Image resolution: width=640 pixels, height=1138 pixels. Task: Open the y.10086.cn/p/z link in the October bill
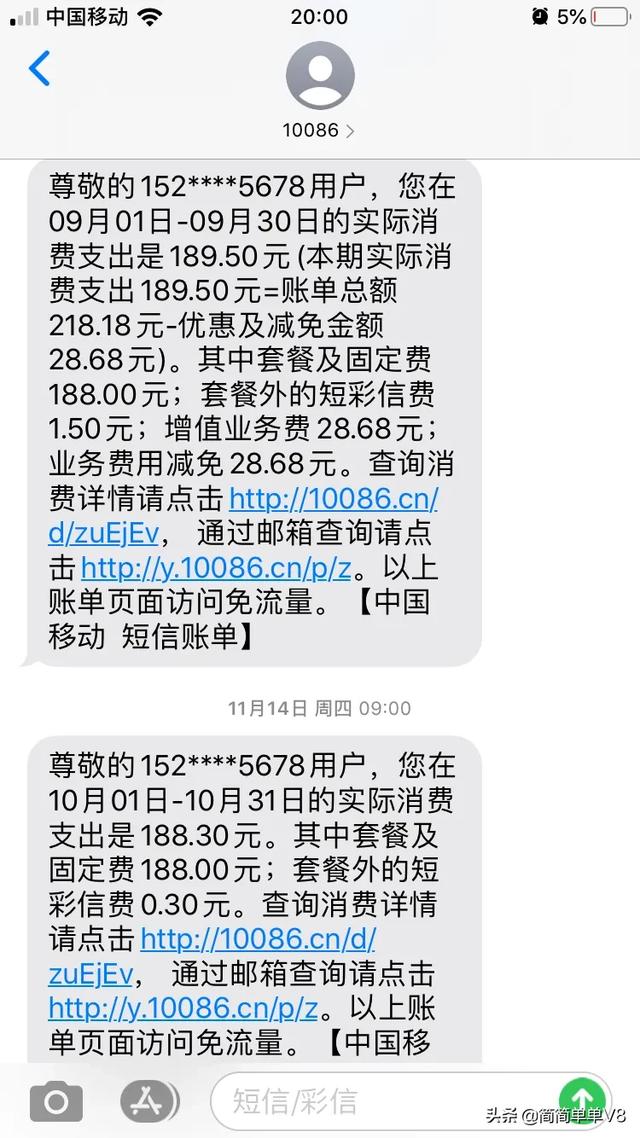click(184, 1006)
